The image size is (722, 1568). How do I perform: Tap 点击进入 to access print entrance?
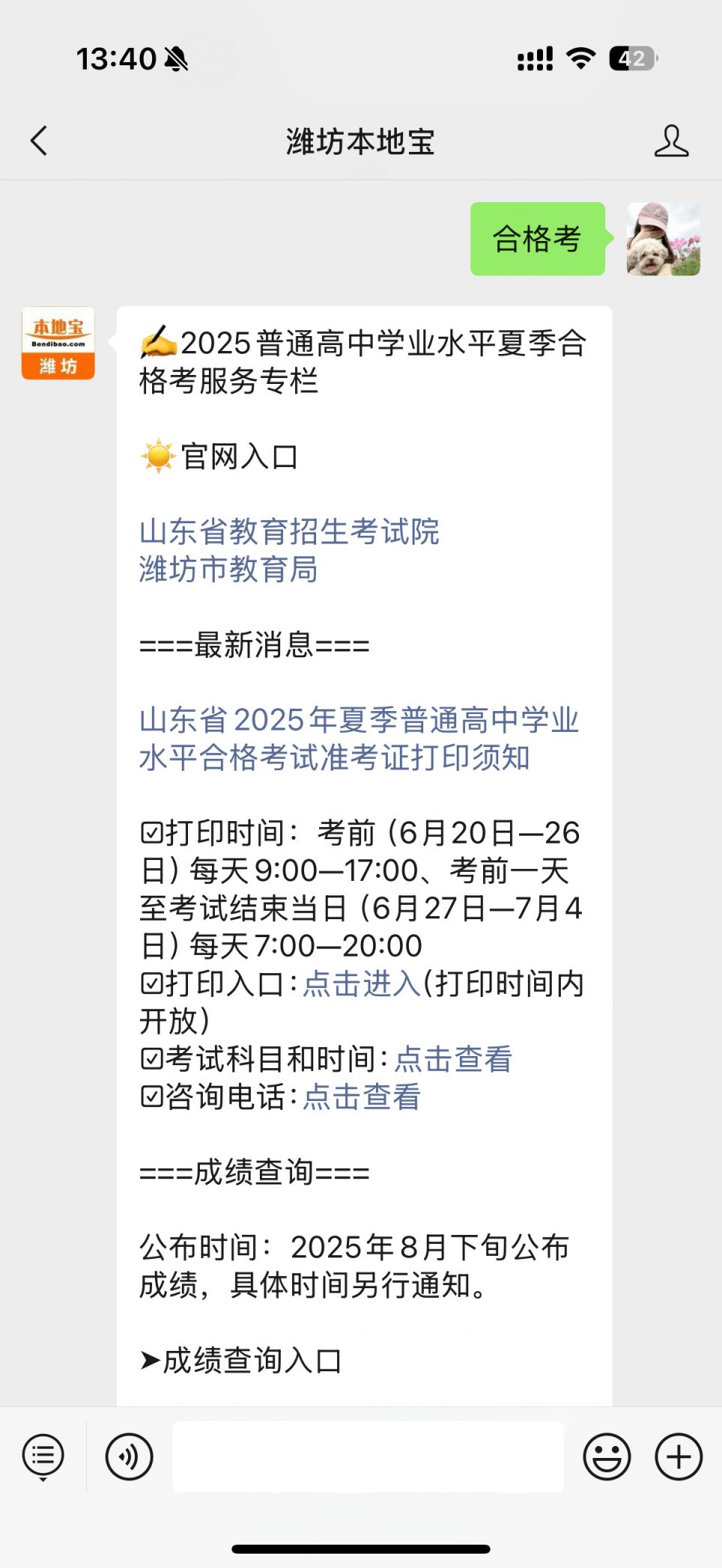(x=362, y=984)
